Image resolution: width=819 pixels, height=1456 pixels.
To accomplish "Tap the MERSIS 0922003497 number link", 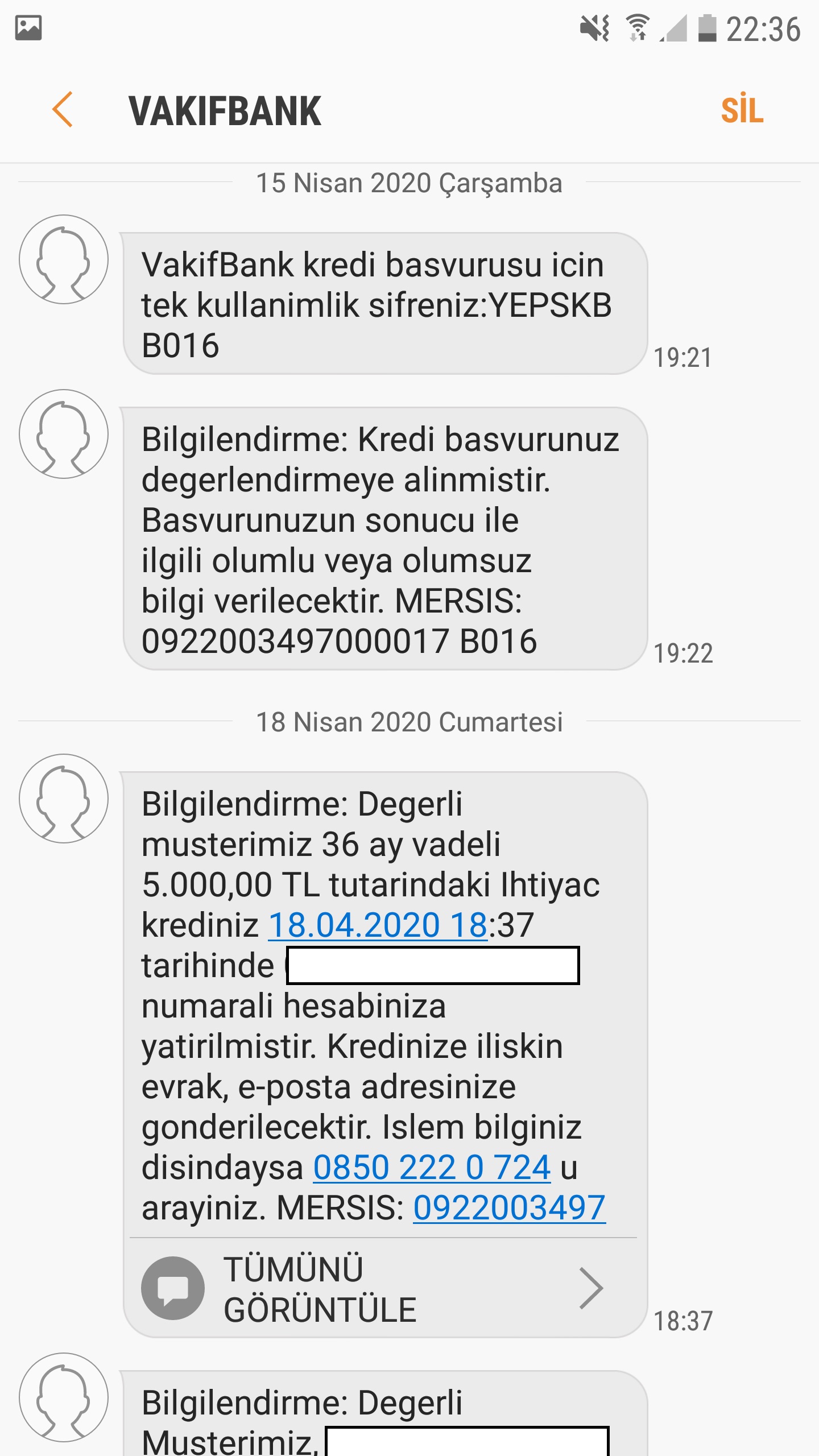I will tap(509, 1207).
